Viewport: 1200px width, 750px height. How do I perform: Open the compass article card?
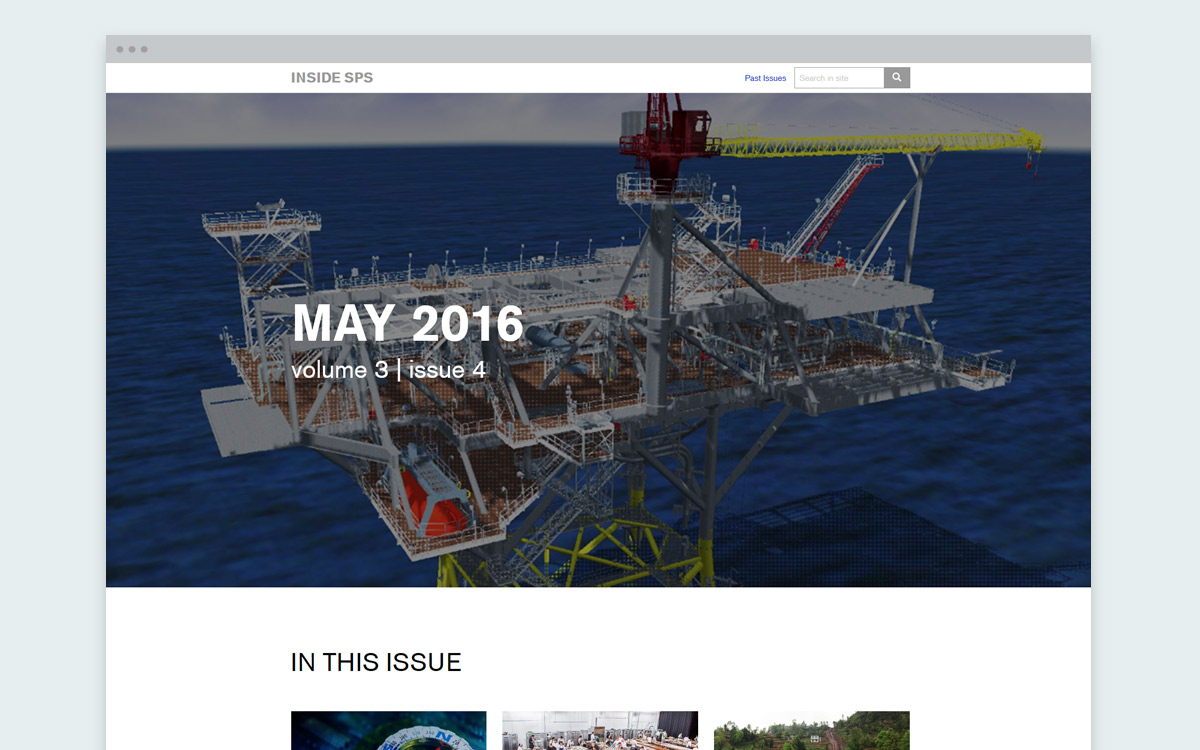[x=388, y=731]
